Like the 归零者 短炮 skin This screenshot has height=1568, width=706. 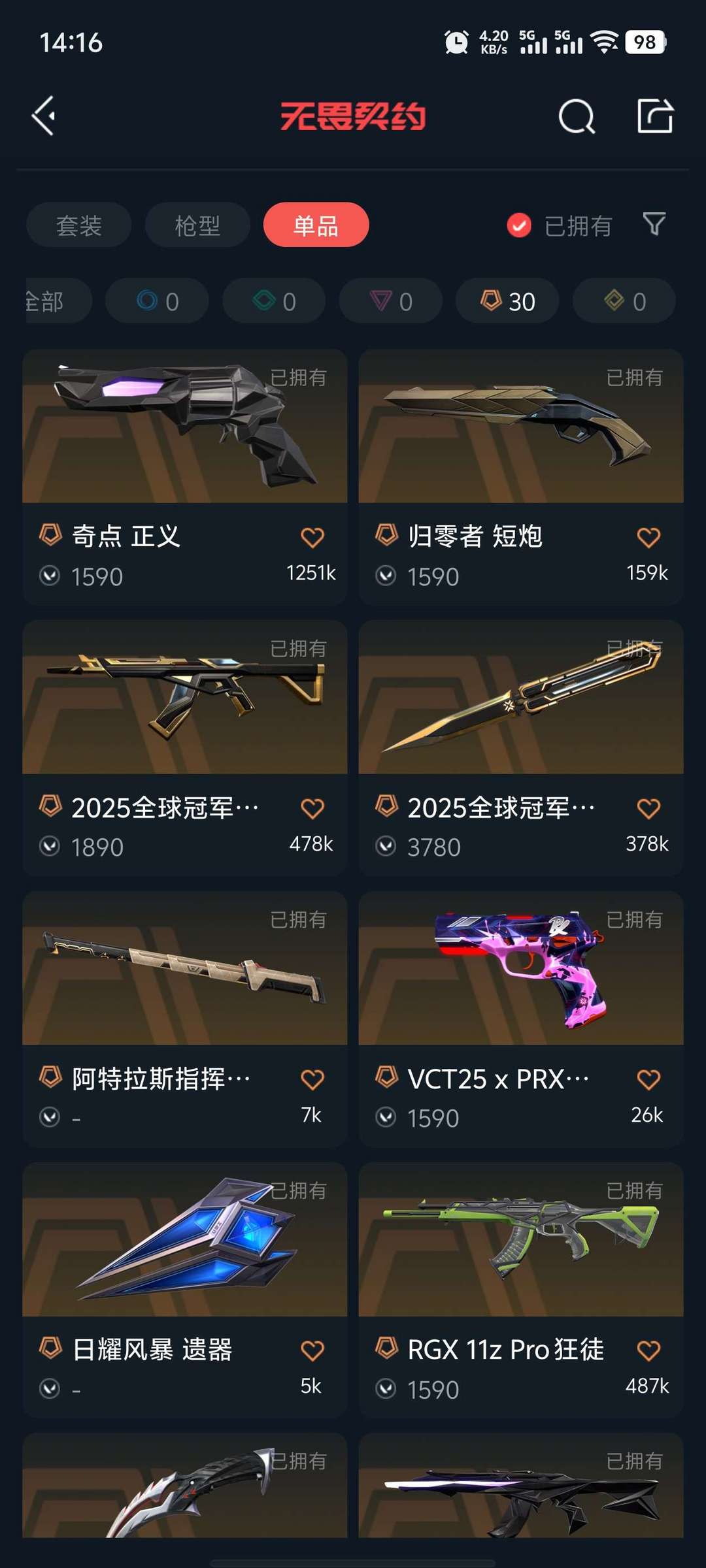click(x=648, y=538)
